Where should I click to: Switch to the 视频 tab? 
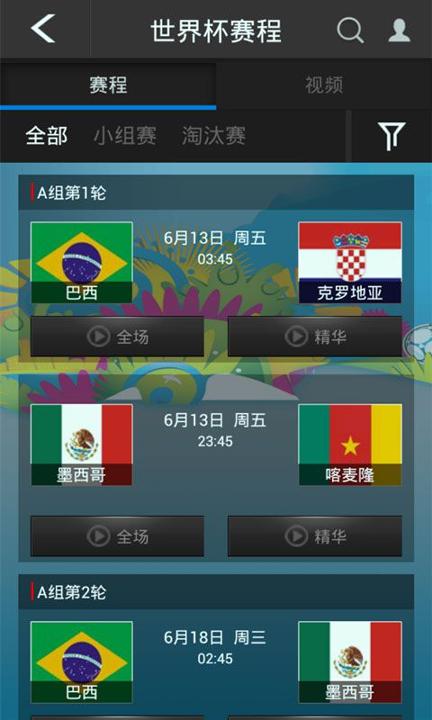(x=324, y=85)
